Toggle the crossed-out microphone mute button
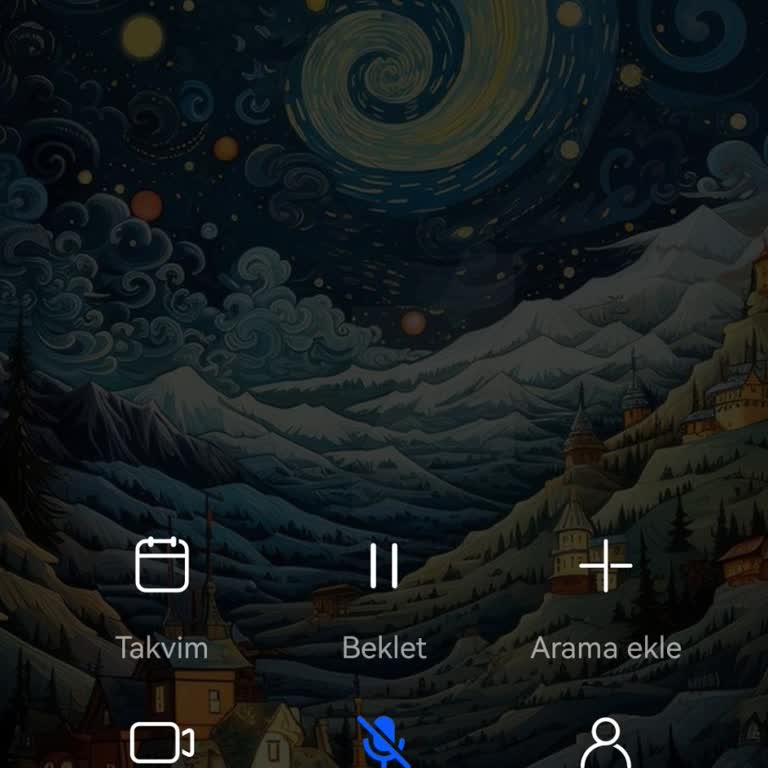Image resolution: width=768 pixels, height=768 pixels. point(384,744)
